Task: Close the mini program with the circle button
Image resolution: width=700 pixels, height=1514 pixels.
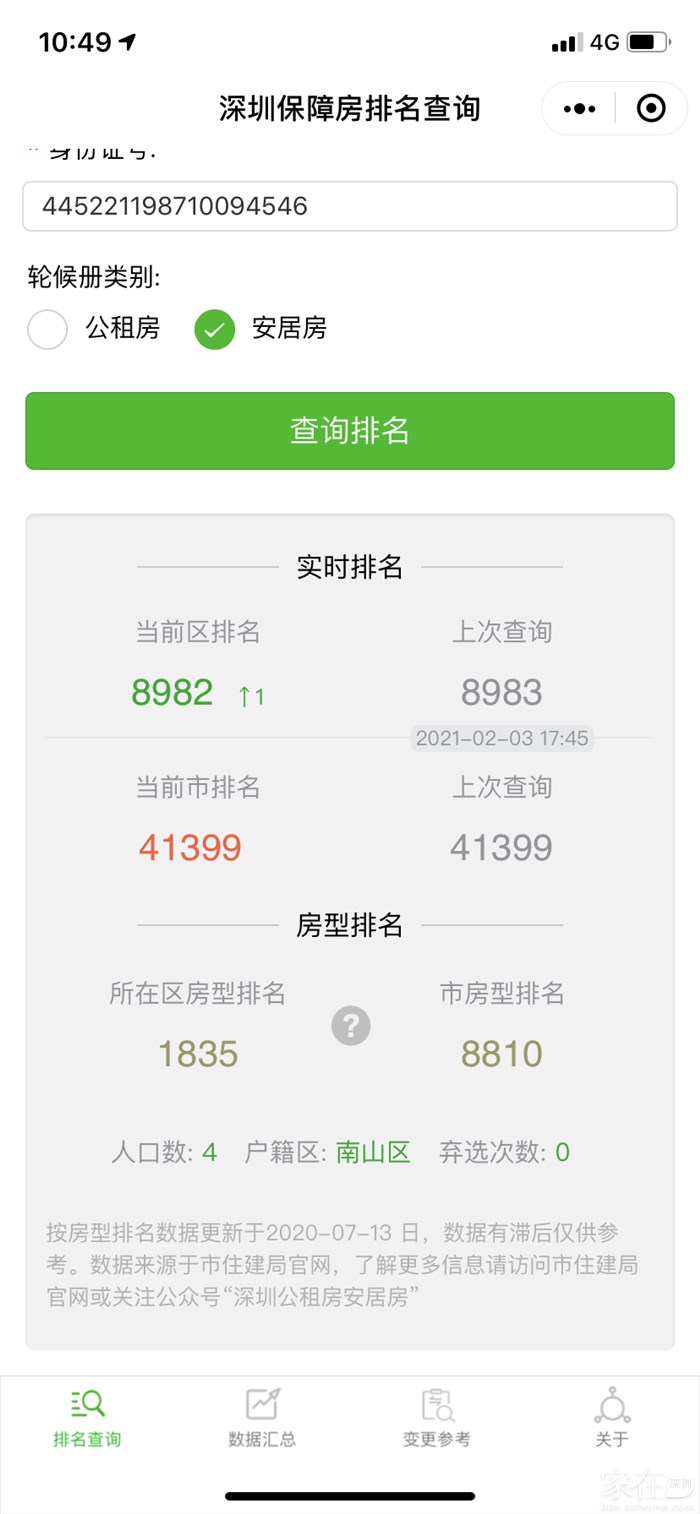Action: (651, 109)
